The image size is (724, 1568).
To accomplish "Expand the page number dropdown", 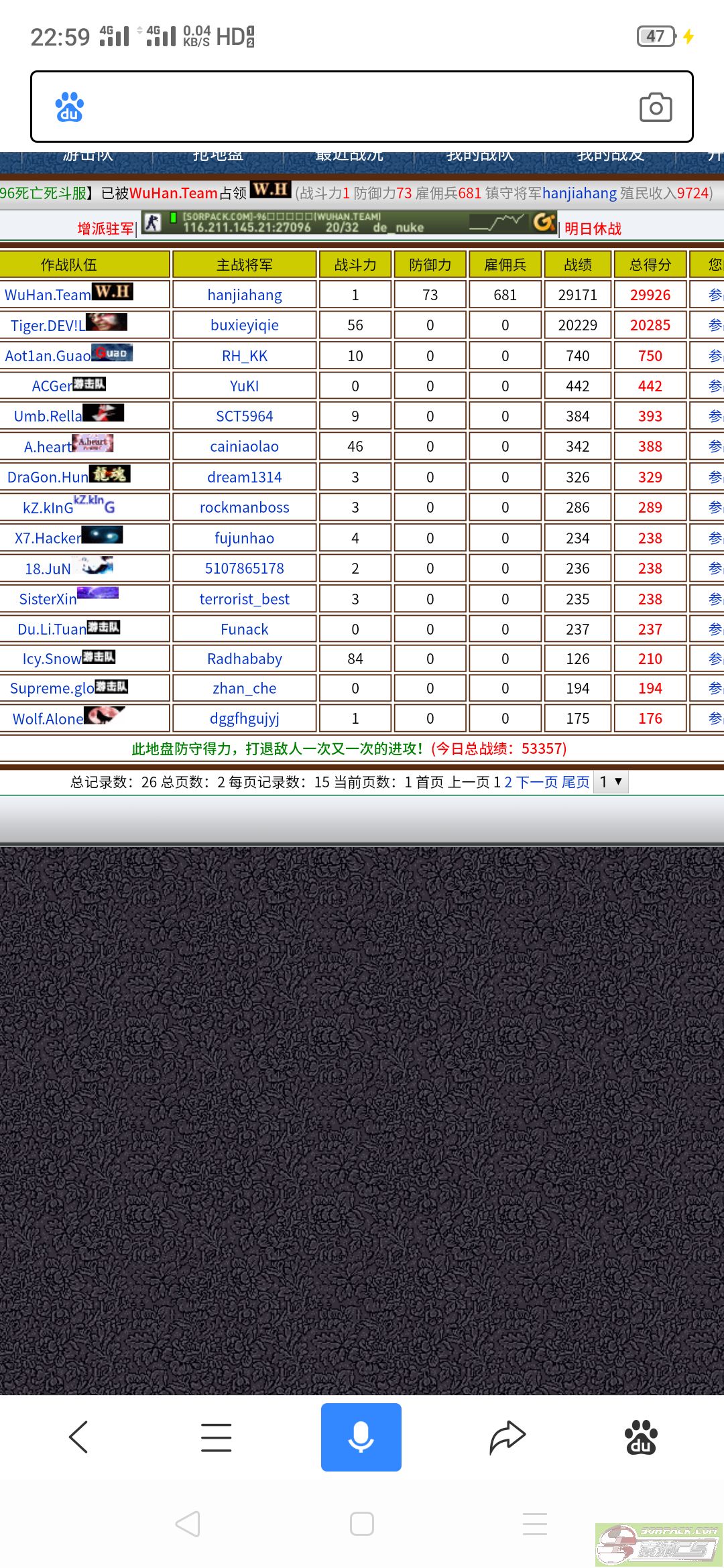I will [x=611, y=782].
